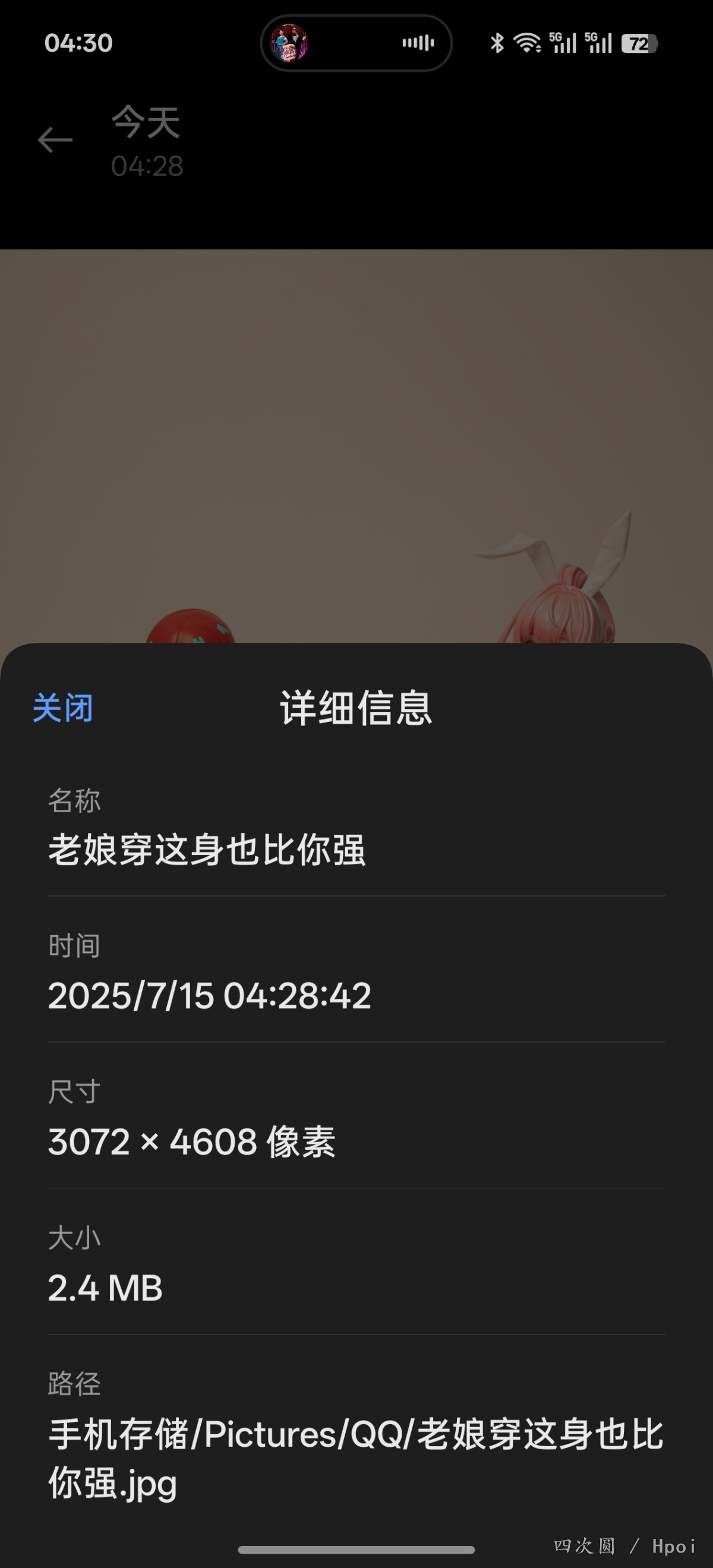Go back using the top-left arrow

tap(55, 140)
